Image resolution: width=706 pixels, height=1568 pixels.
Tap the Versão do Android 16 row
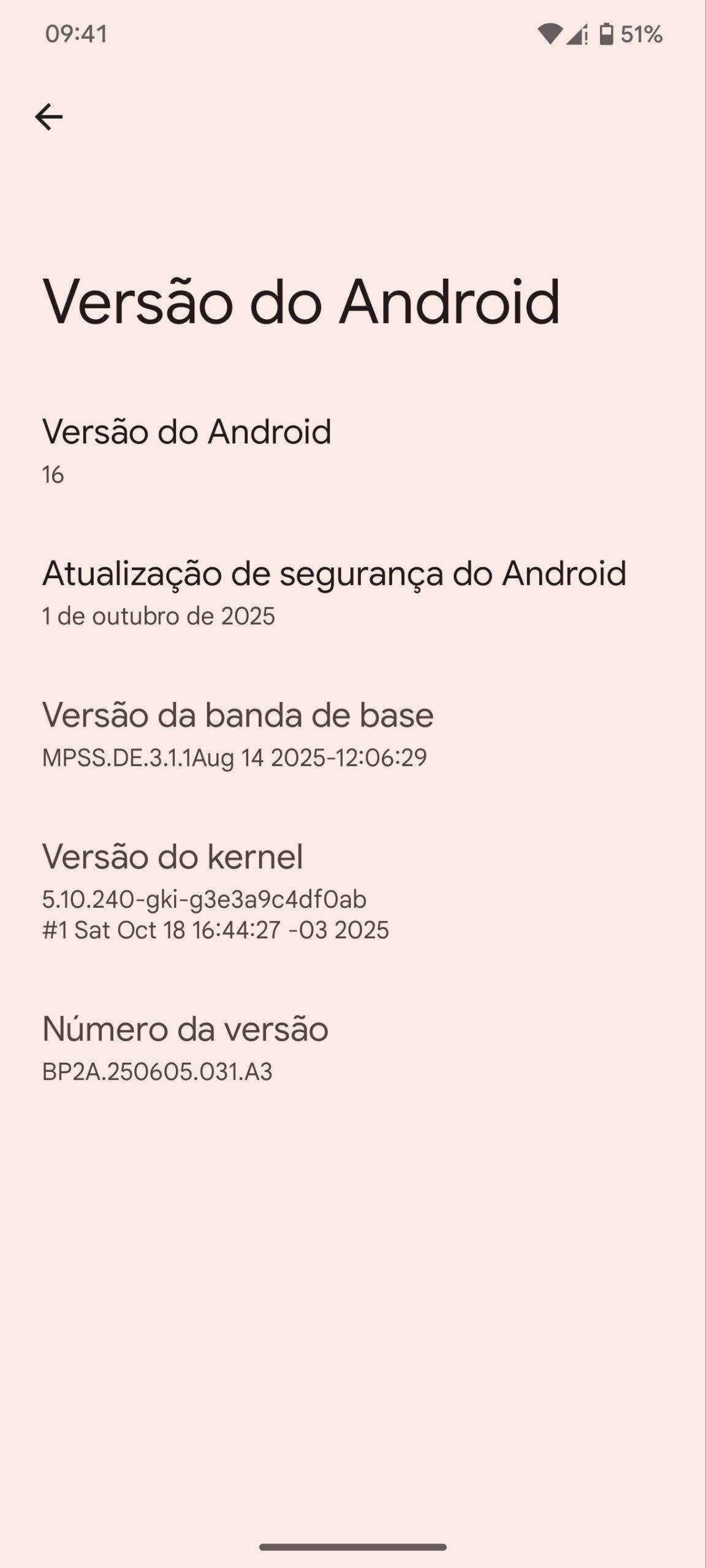point(186,450)
